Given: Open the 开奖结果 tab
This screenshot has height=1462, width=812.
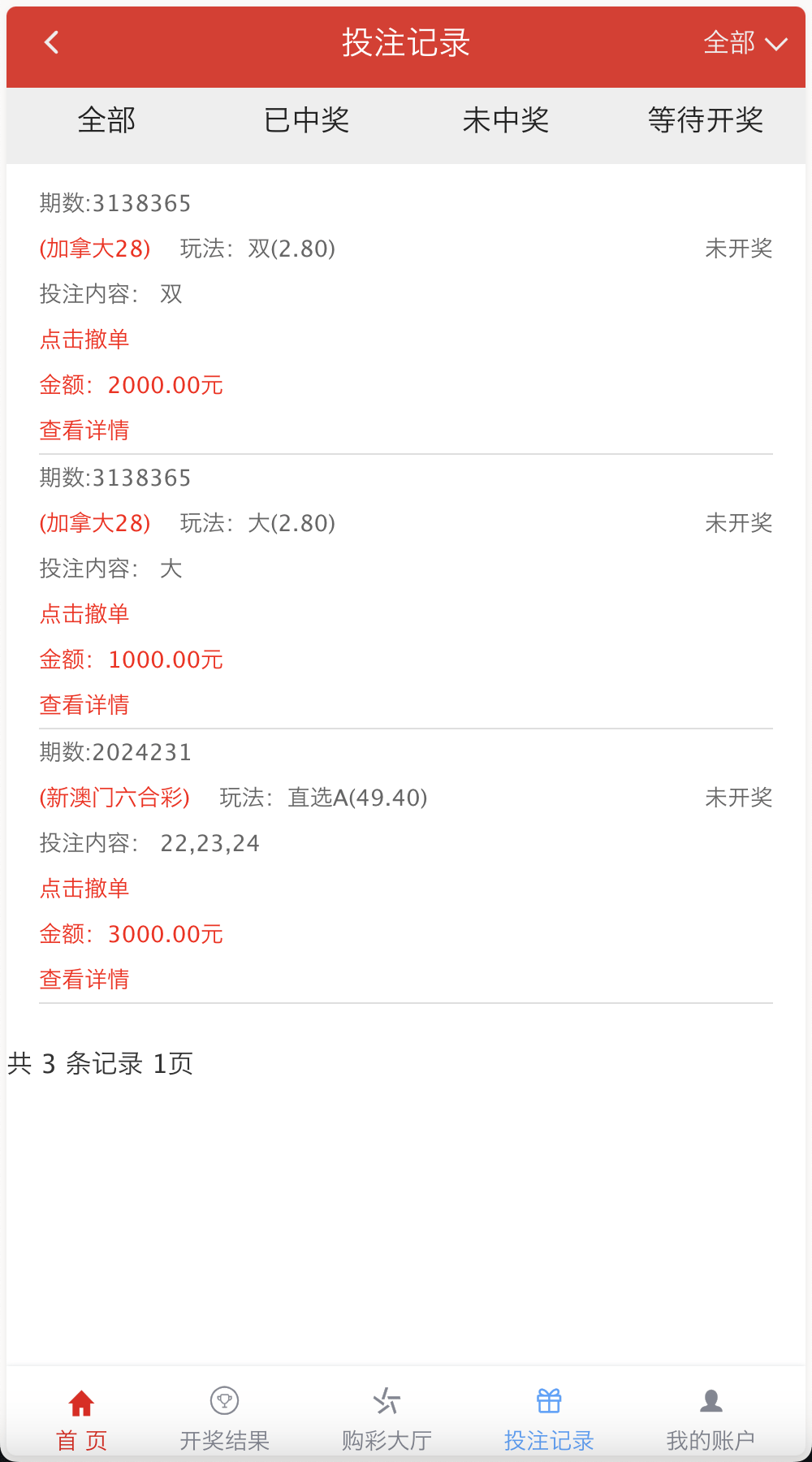Looking at the screenshot, I should coord(224,1419).
